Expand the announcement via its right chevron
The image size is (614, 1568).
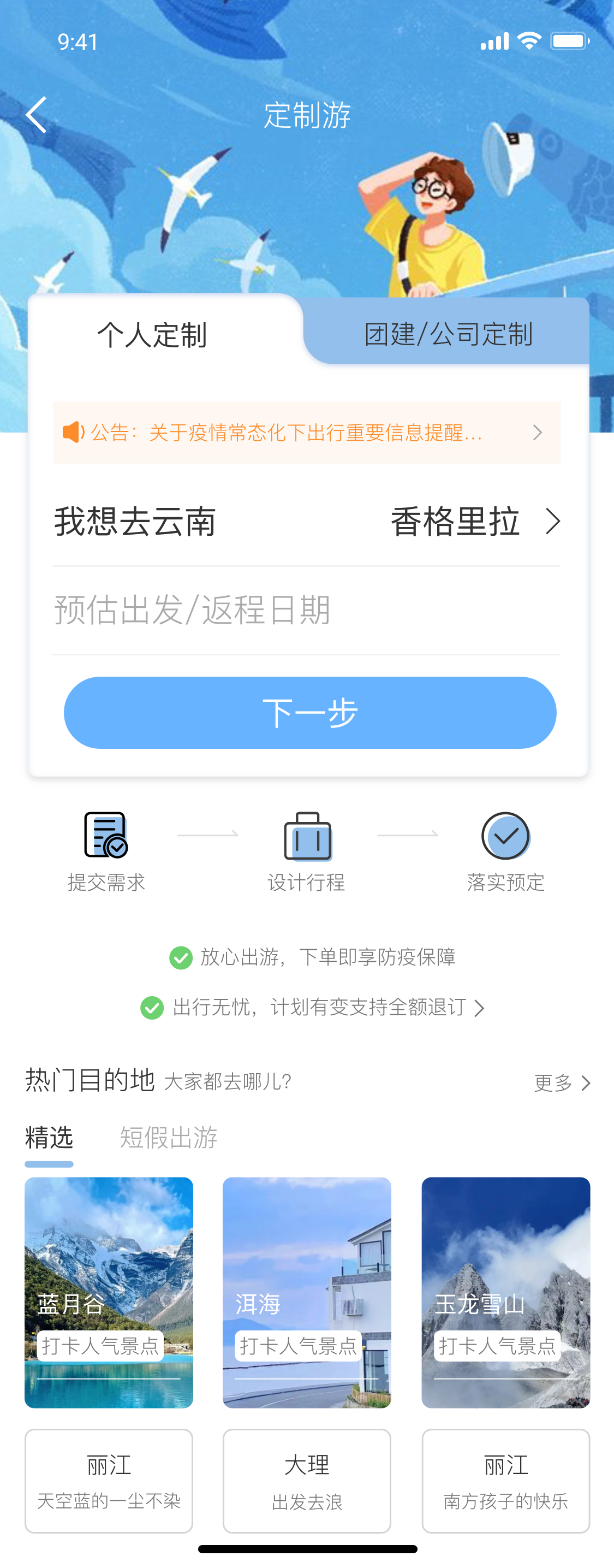538,432
